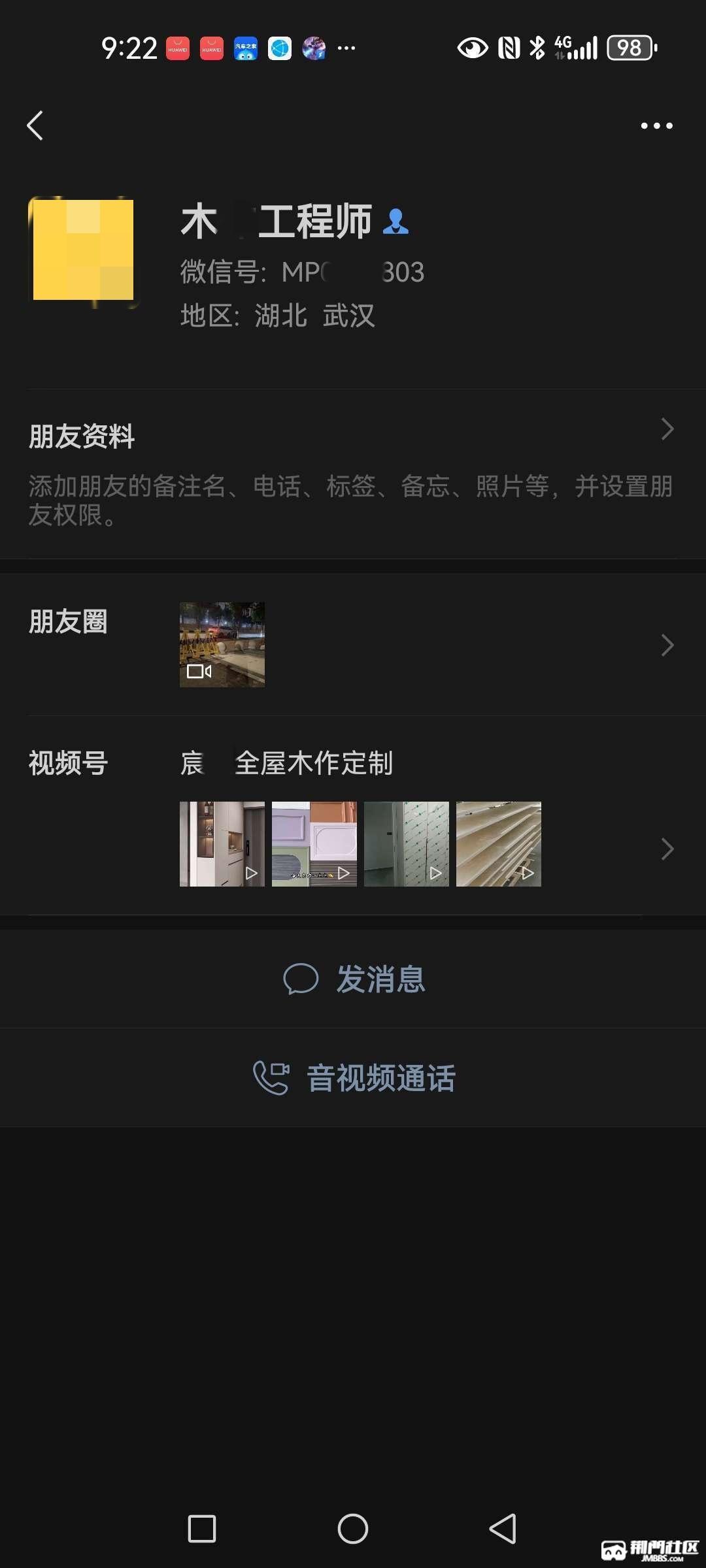The image size is (706, 1568).
Task: Play the second 视频号 video thumbnail
Action: [314, 844]
